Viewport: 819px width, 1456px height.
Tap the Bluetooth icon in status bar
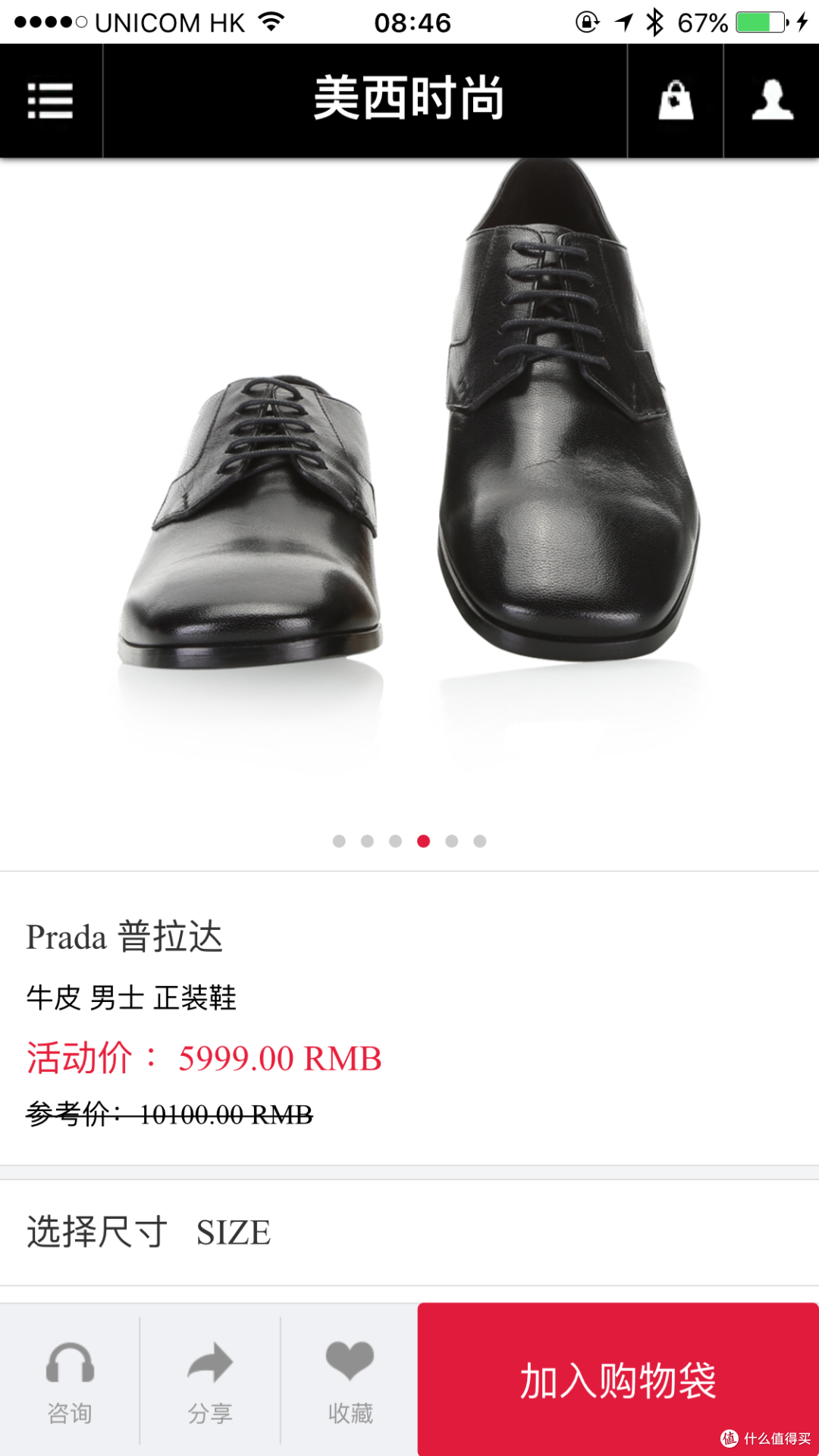653,21
